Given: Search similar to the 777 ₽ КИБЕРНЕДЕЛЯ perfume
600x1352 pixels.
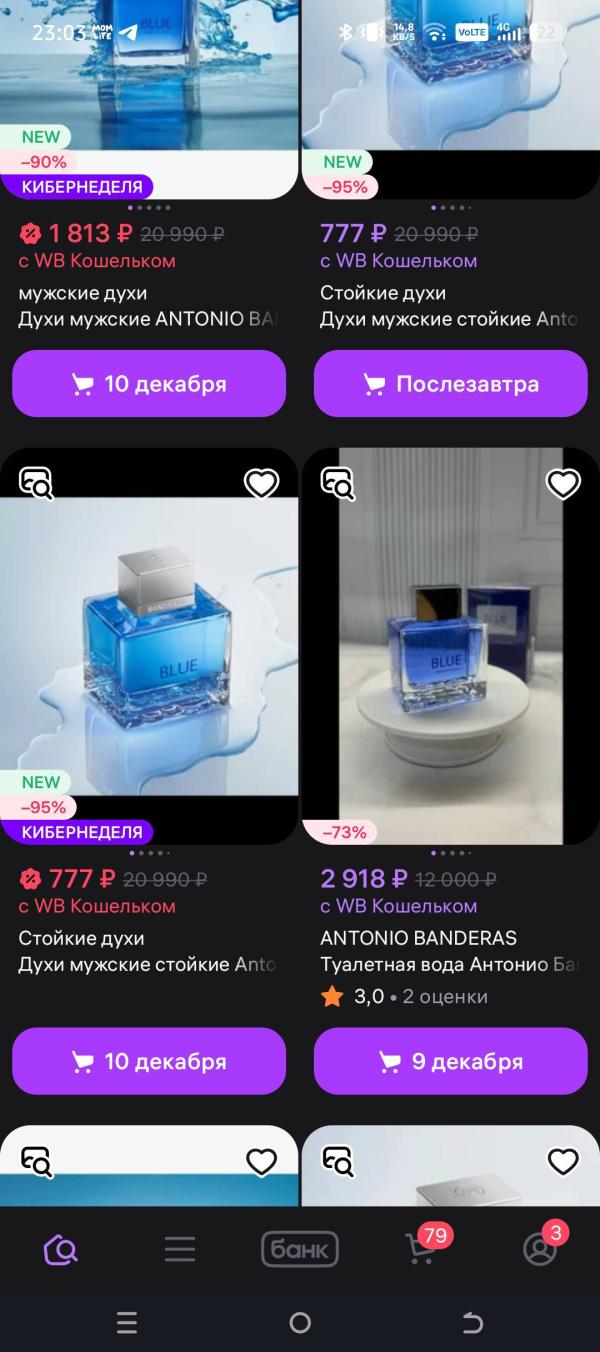Looking at the screenshot, I should coord(36,484).
